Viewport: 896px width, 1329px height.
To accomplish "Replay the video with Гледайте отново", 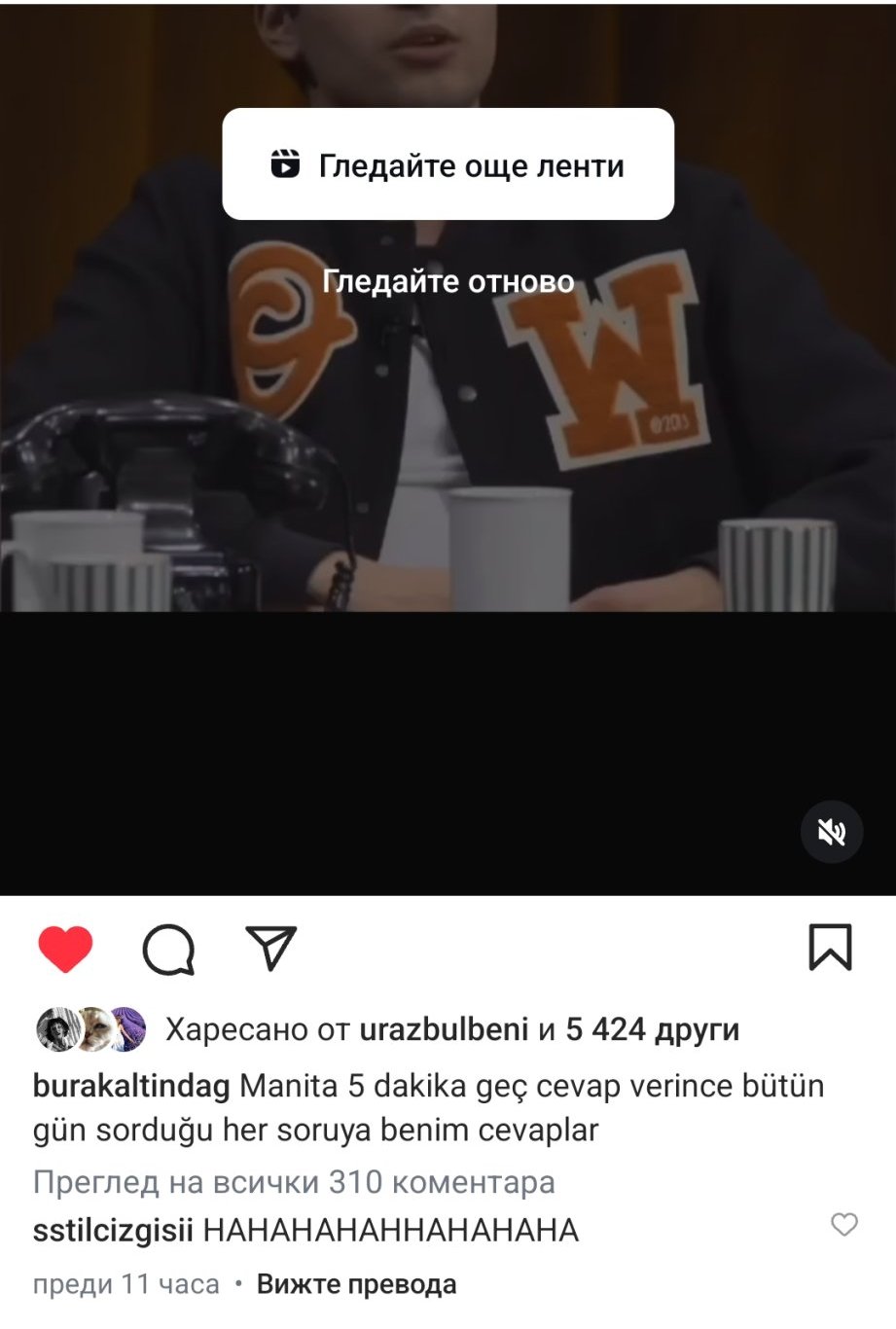I will pyautogui.click(x=448, y=282).
